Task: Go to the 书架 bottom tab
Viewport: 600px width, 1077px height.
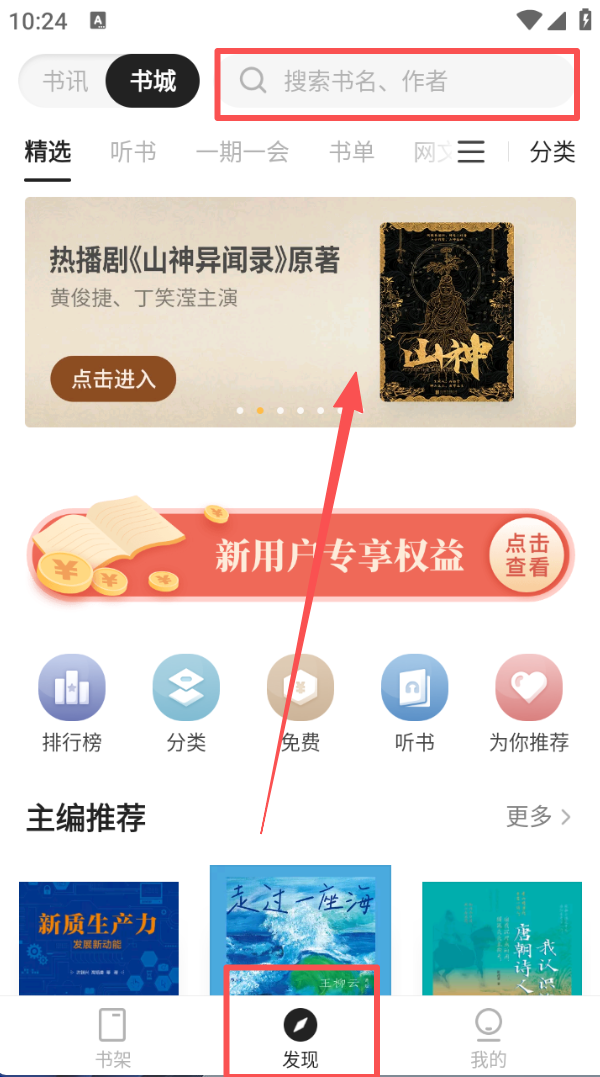Action: click(x=111, y=1038)
